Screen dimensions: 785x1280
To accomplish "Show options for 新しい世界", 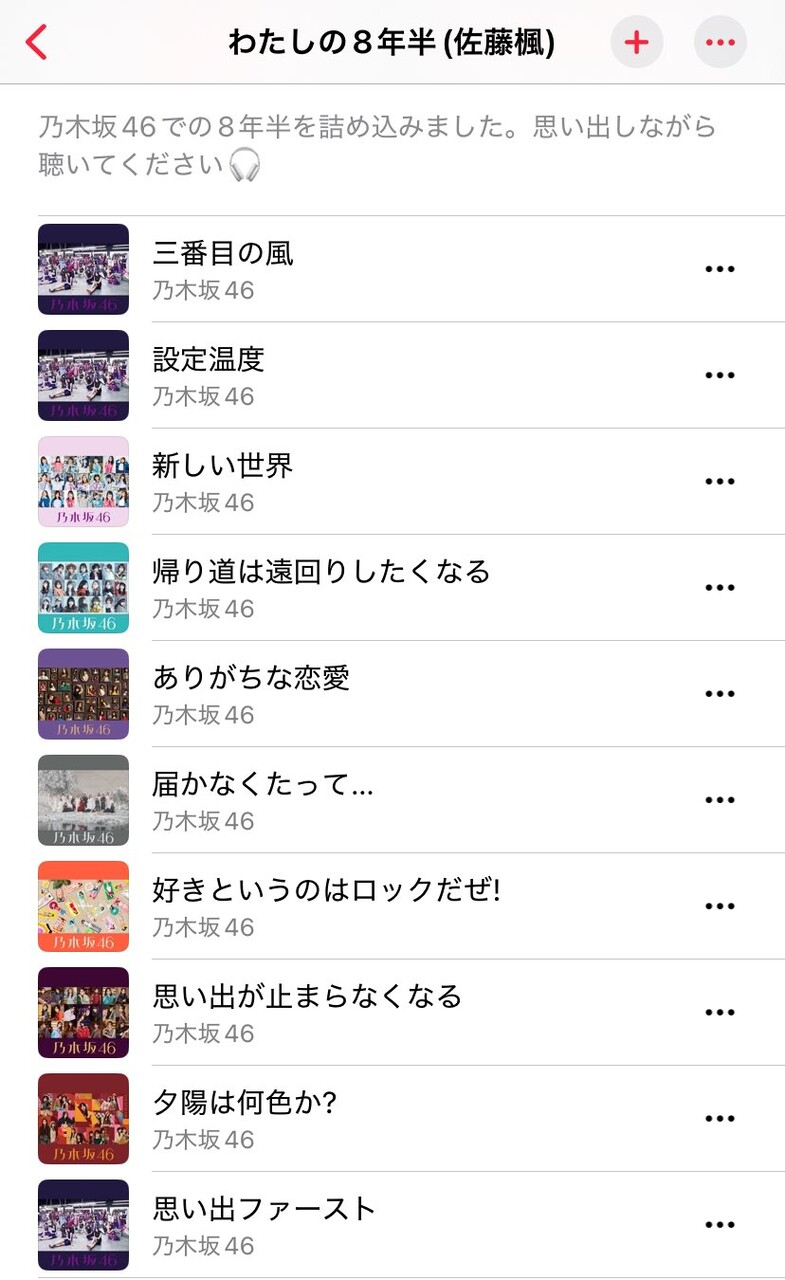I will (720, 481).
